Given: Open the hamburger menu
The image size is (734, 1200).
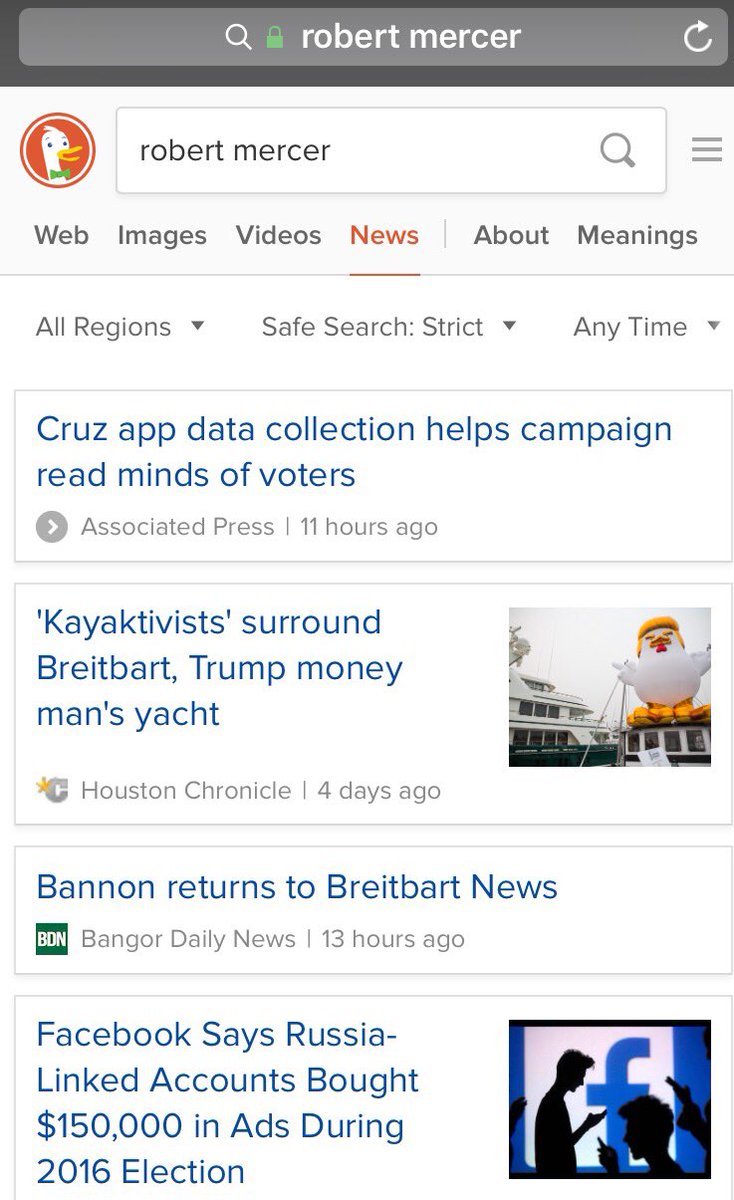Looking at the screenshot, I should [706, 151].
